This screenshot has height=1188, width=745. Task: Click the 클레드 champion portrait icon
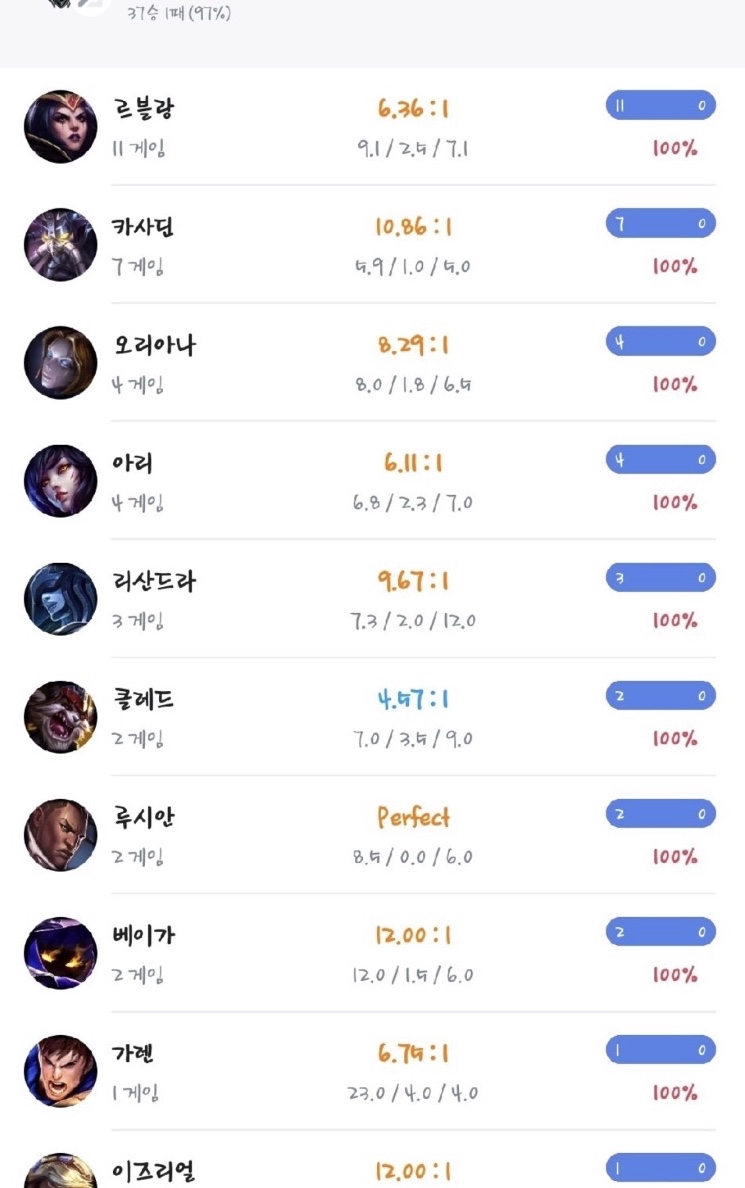pyautogui.click(x=60, y=717)
